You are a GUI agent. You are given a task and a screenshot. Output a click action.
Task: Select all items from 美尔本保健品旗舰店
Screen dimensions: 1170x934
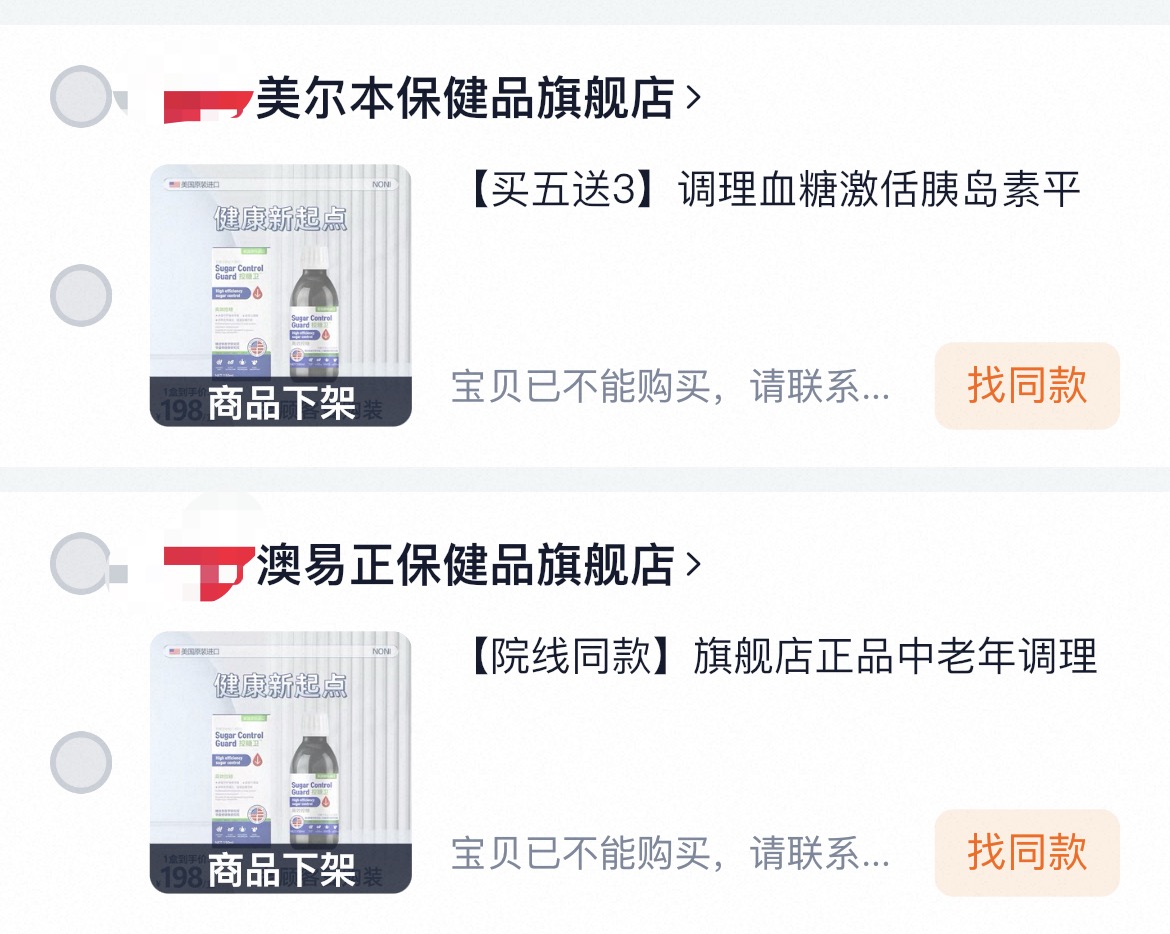click(x=81, y=97)
